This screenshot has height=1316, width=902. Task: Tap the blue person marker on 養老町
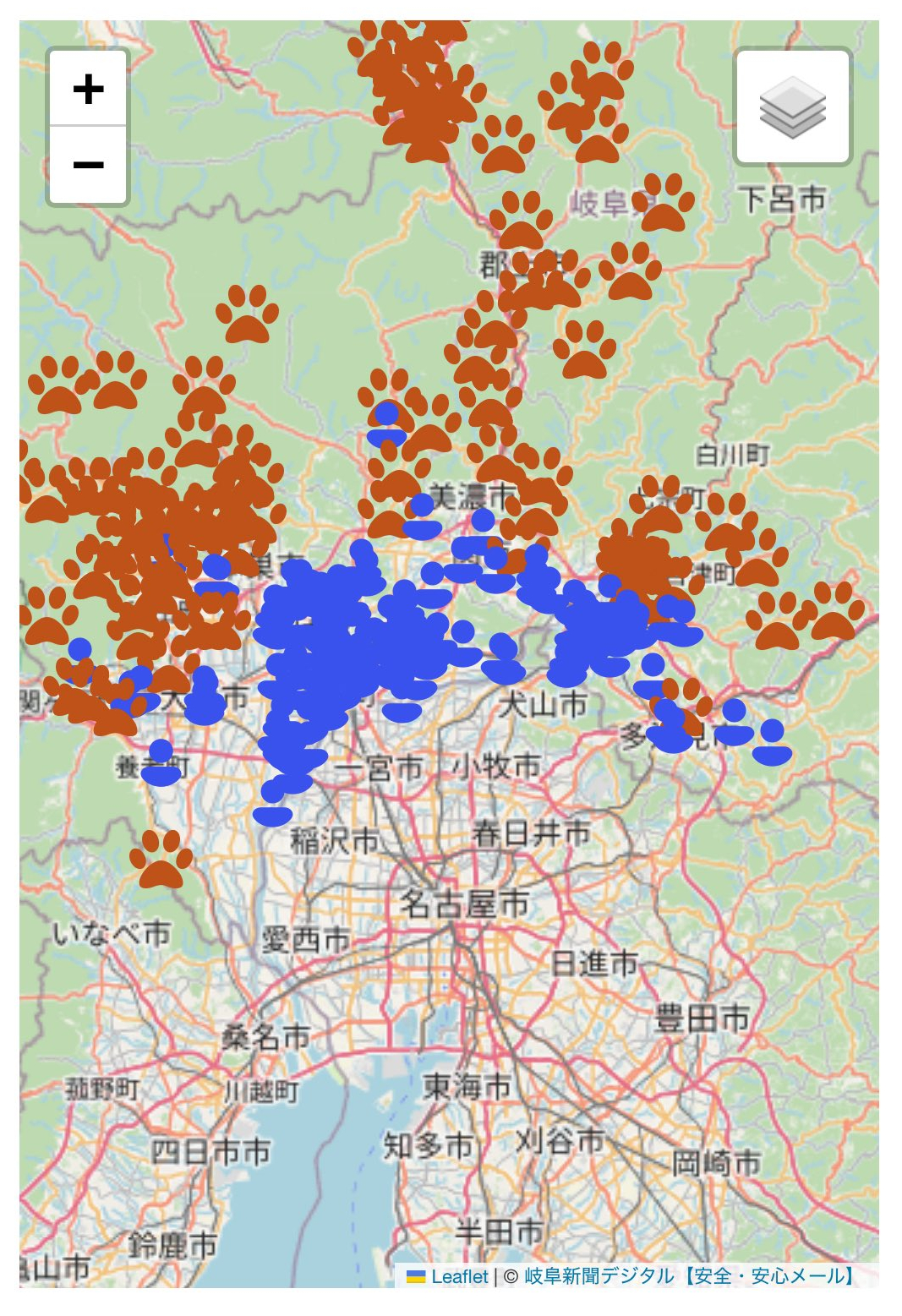[x=161, y=762]
